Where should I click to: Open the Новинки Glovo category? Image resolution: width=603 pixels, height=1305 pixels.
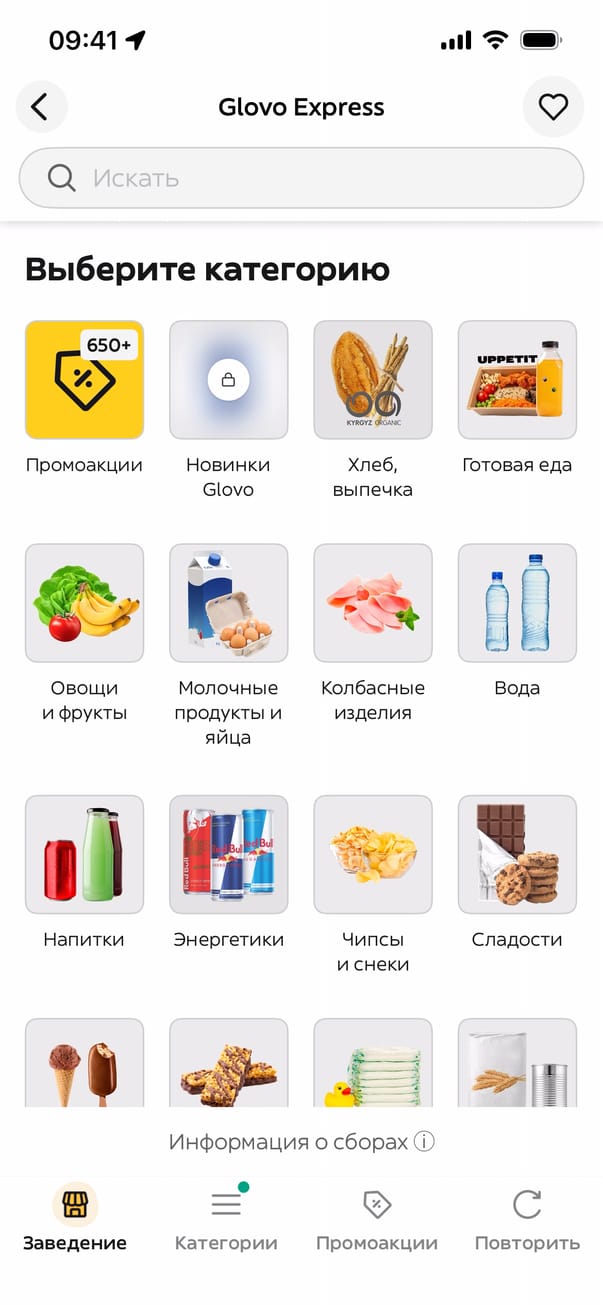click(228, 380)
